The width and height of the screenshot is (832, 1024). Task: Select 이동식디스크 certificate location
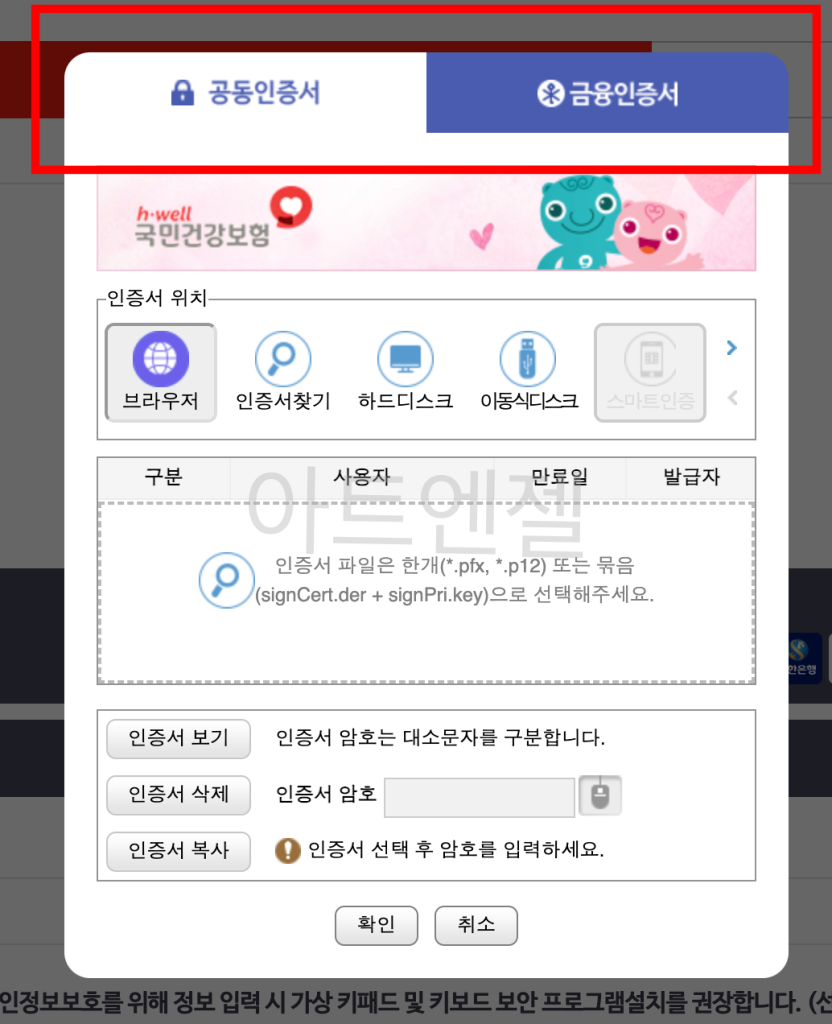pos(528,372)
